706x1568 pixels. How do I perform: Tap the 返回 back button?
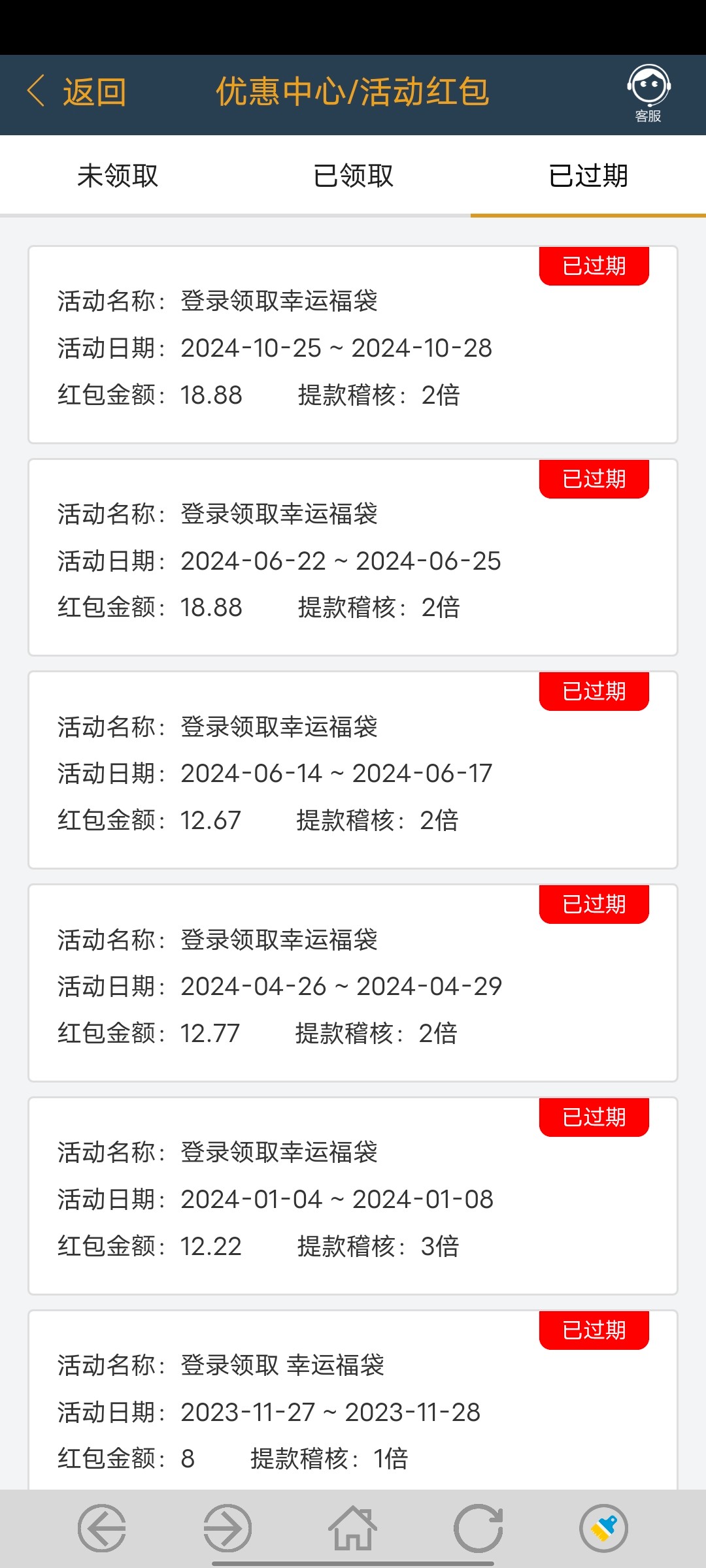click(77, 91)
